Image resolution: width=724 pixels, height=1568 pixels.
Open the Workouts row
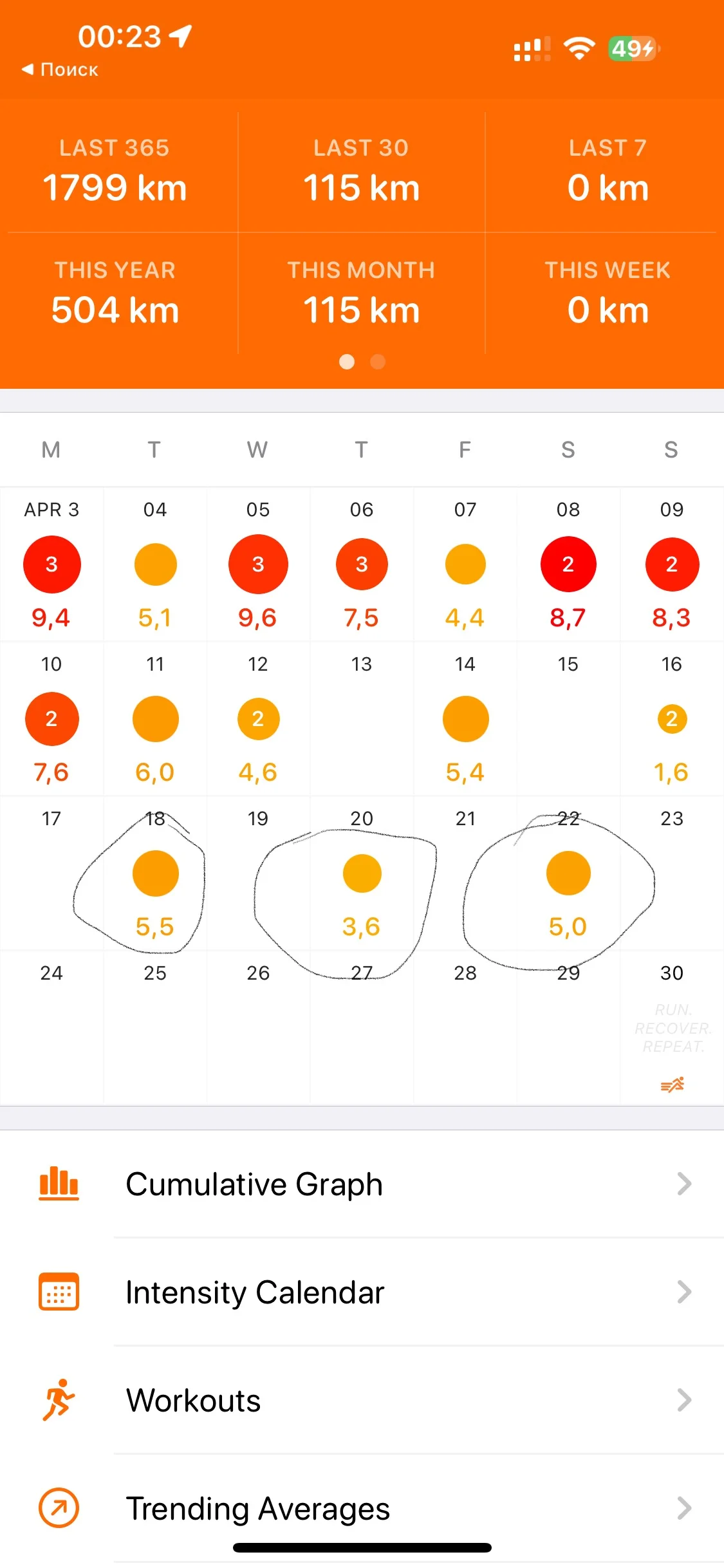(x=362, y=1401)
